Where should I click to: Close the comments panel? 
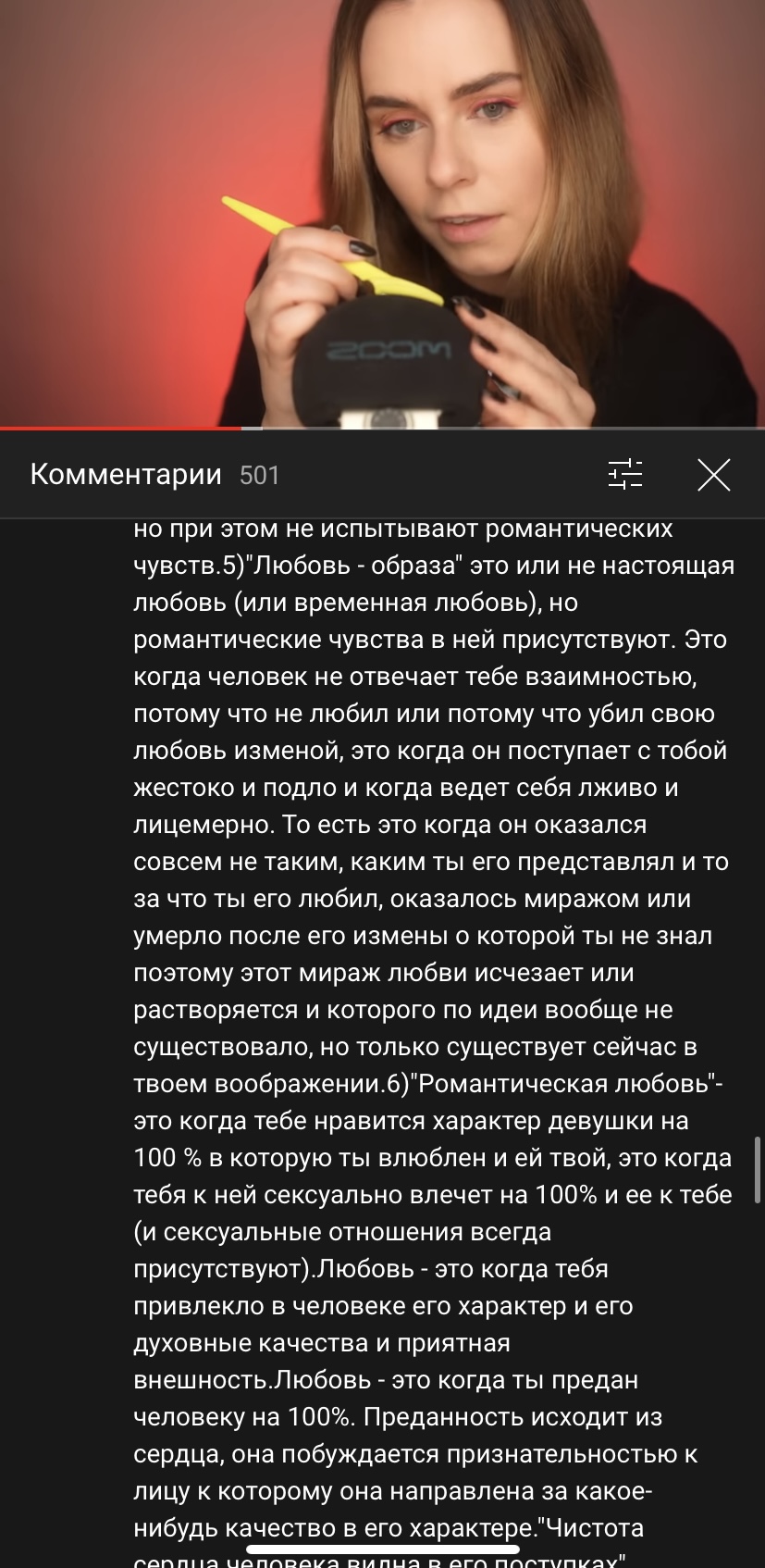tap(713, 475)
